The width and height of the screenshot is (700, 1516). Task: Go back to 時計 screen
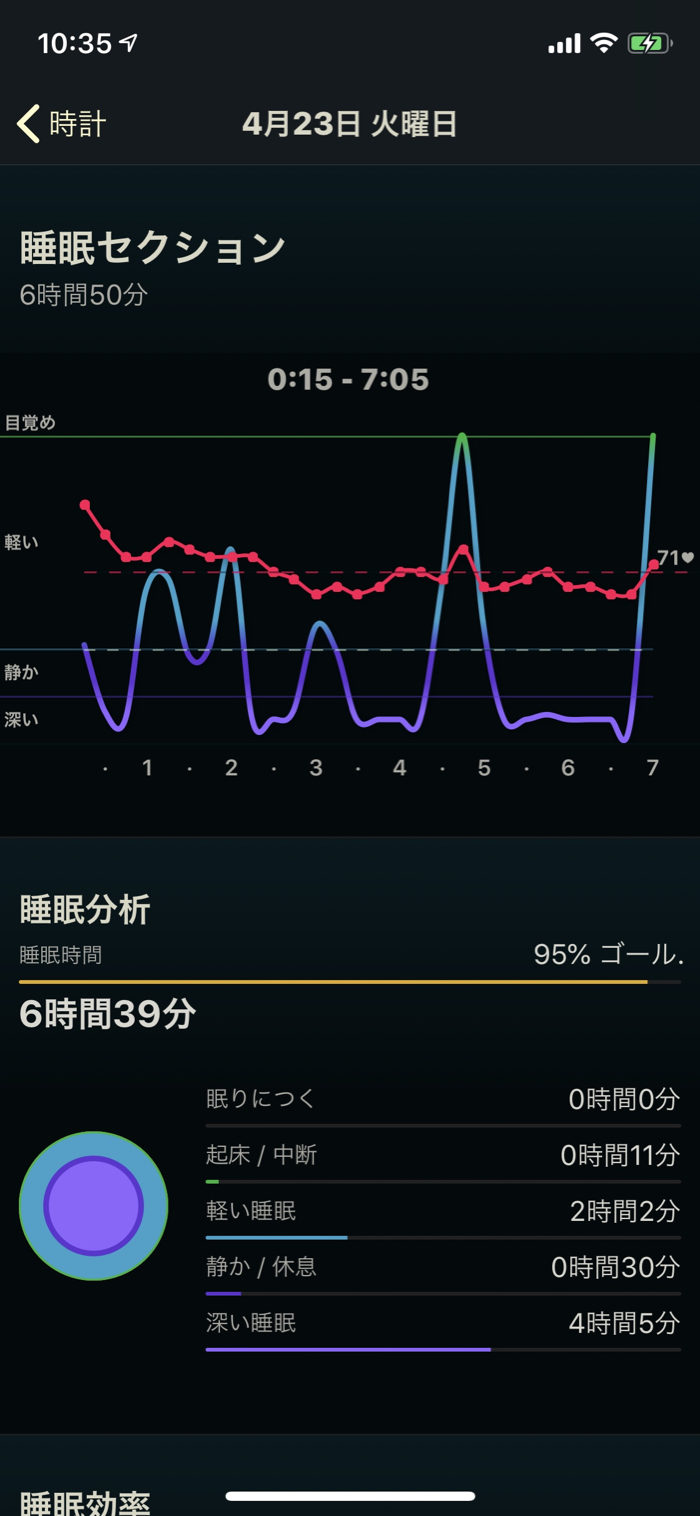coord(62,124)
